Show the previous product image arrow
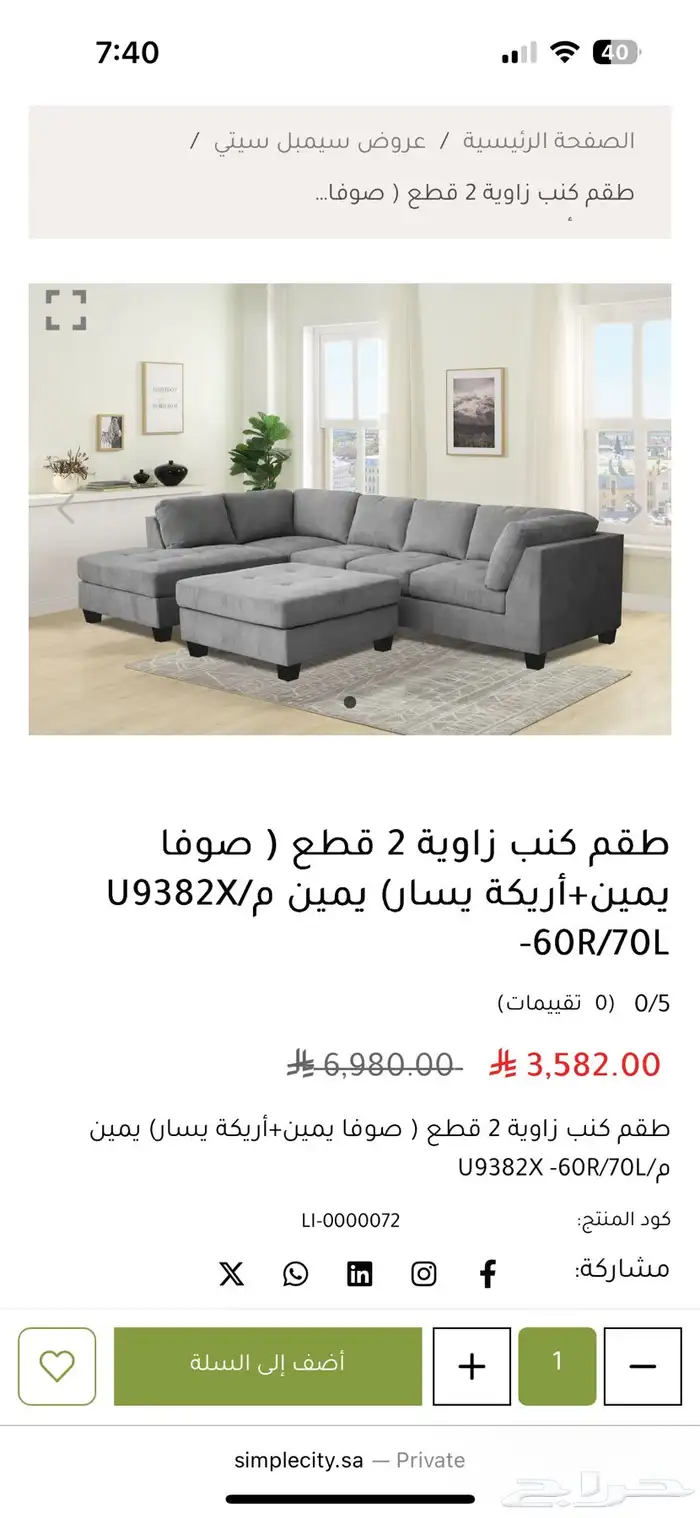This screenshot has width=700, height=1518. (66, 509)
